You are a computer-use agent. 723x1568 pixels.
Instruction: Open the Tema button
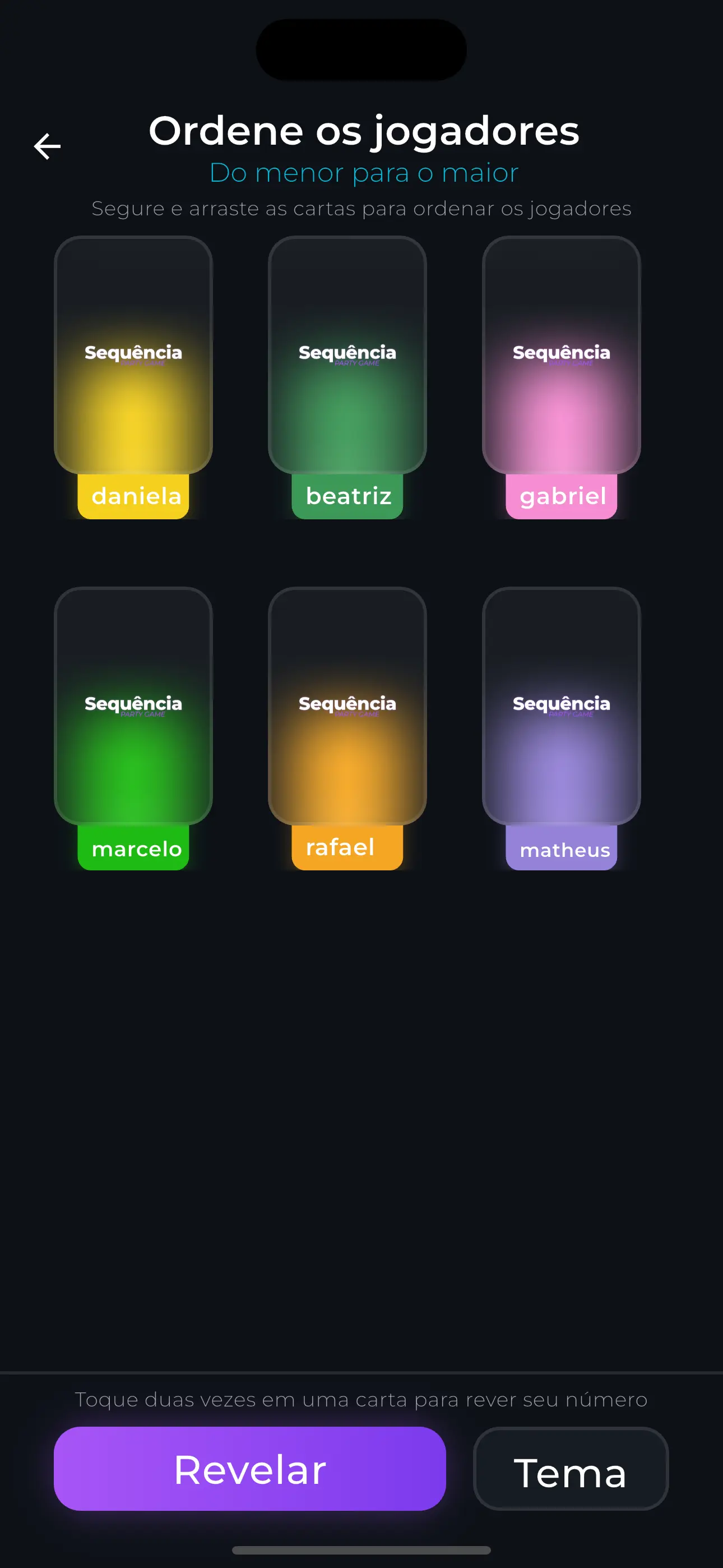point(570,1468)
